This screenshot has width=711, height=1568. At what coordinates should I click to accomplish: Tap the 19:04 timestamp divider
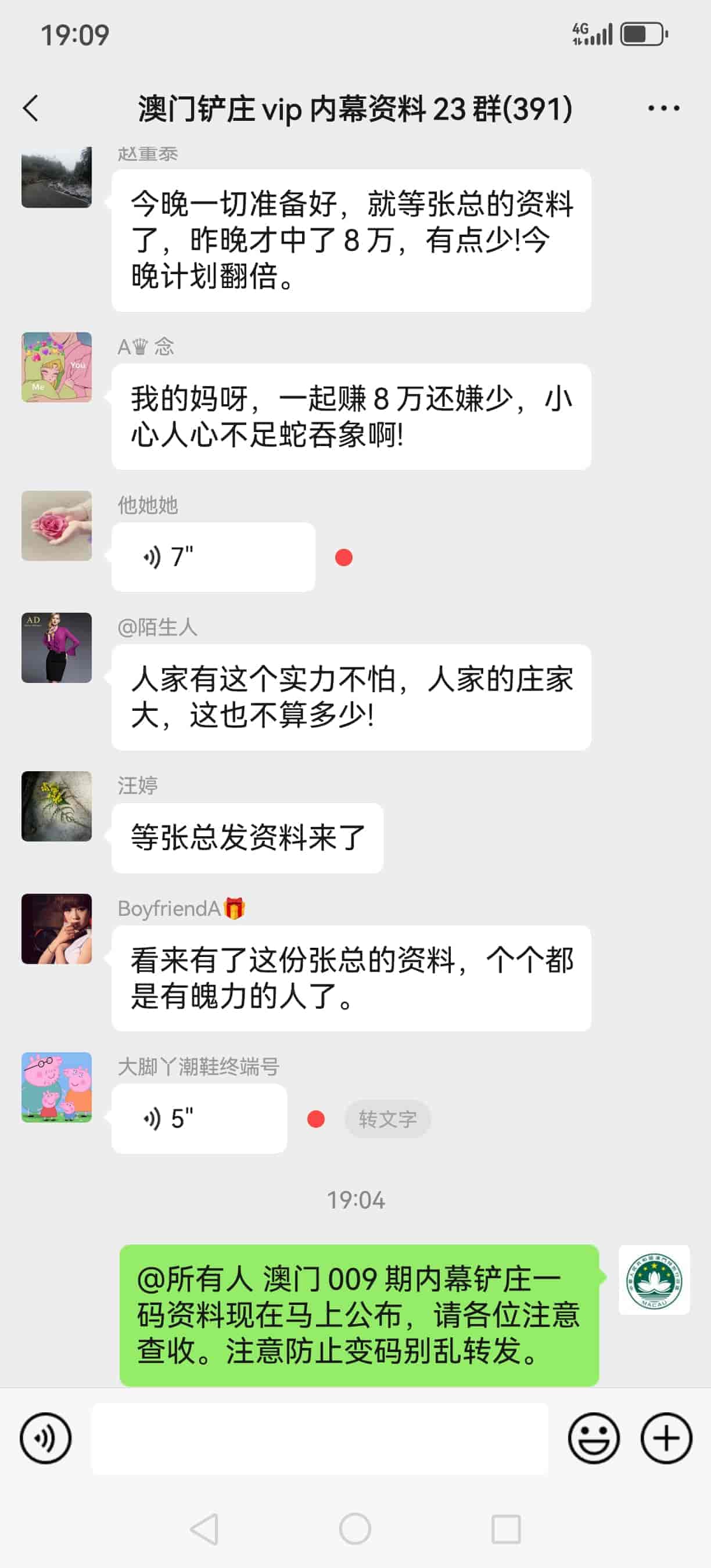click(x=355, y=1200)
